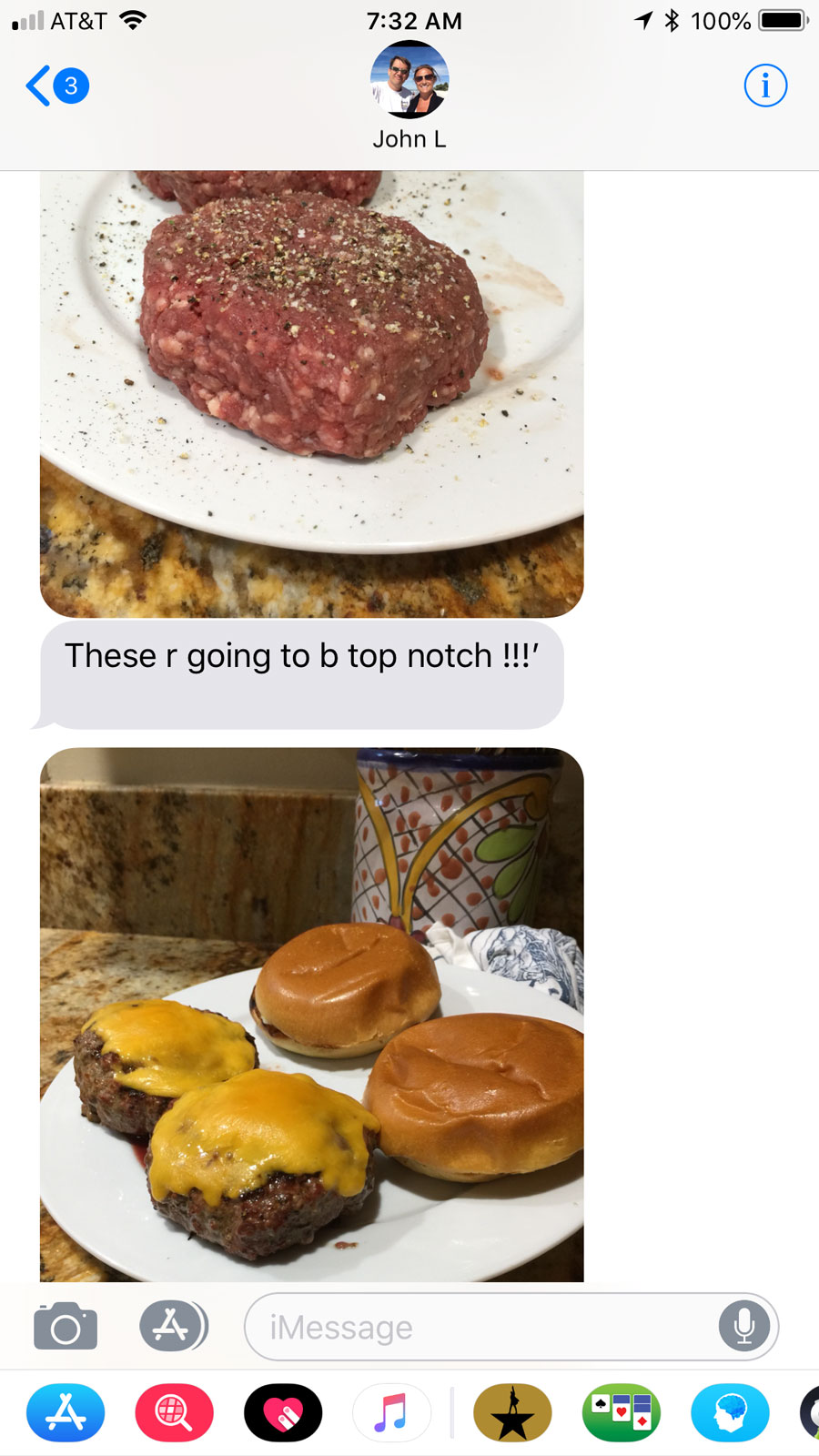Go back to the messages list
Viewport: 819px width, 1456px height.
coord(56,86)
